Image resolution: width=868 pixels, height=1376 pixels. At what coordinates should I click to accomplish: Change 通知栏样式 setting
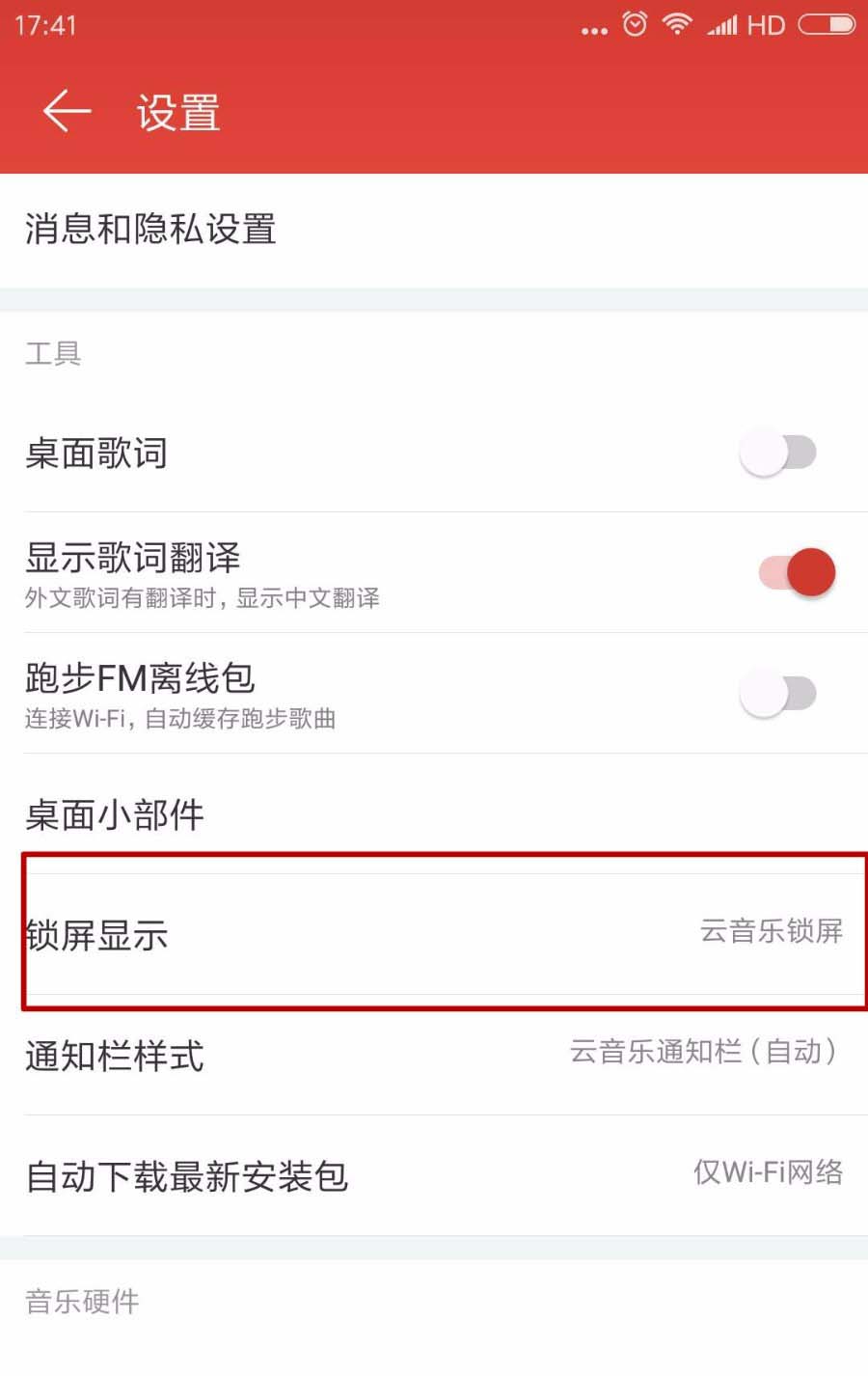coord(434,1055)
